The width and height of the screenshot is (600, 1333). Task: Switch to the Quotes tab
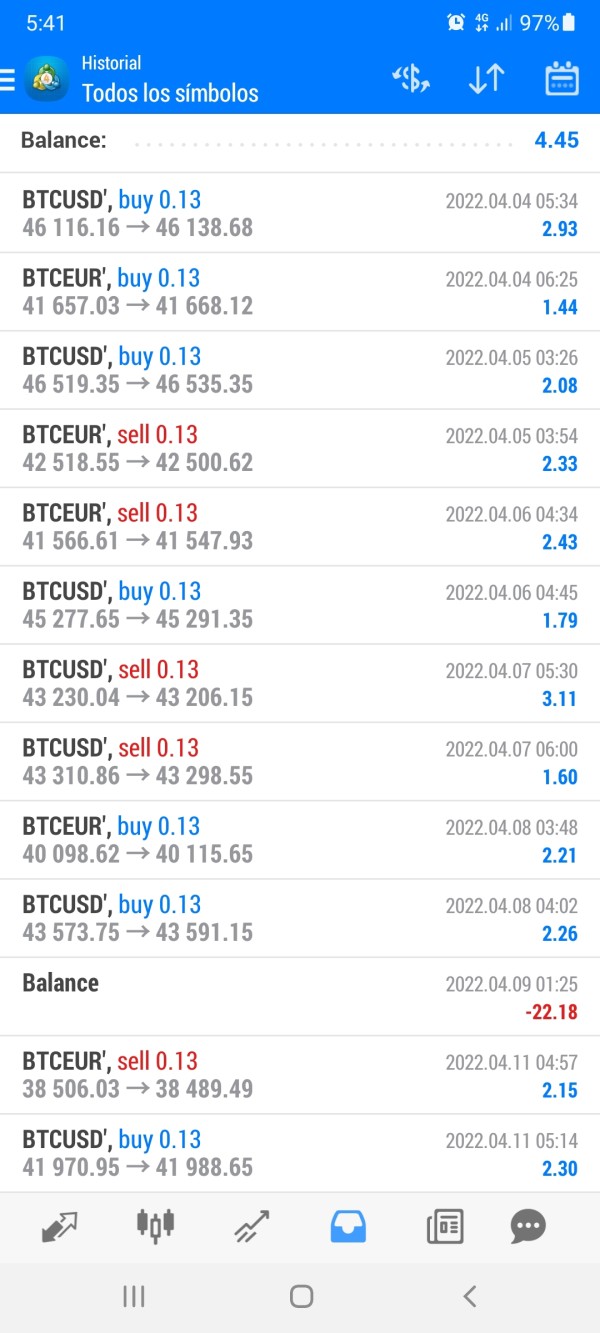(59, 1225)
